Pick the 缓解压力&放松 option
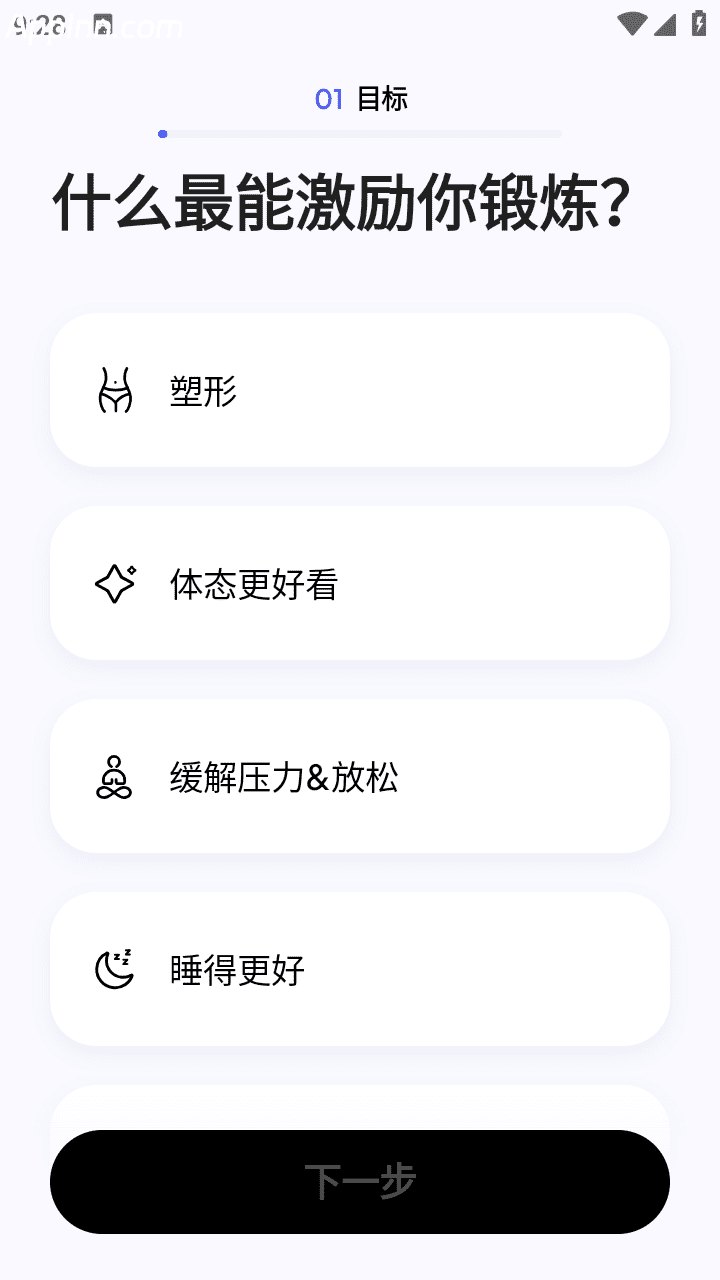720x1280 pixels. click(360, 776)
